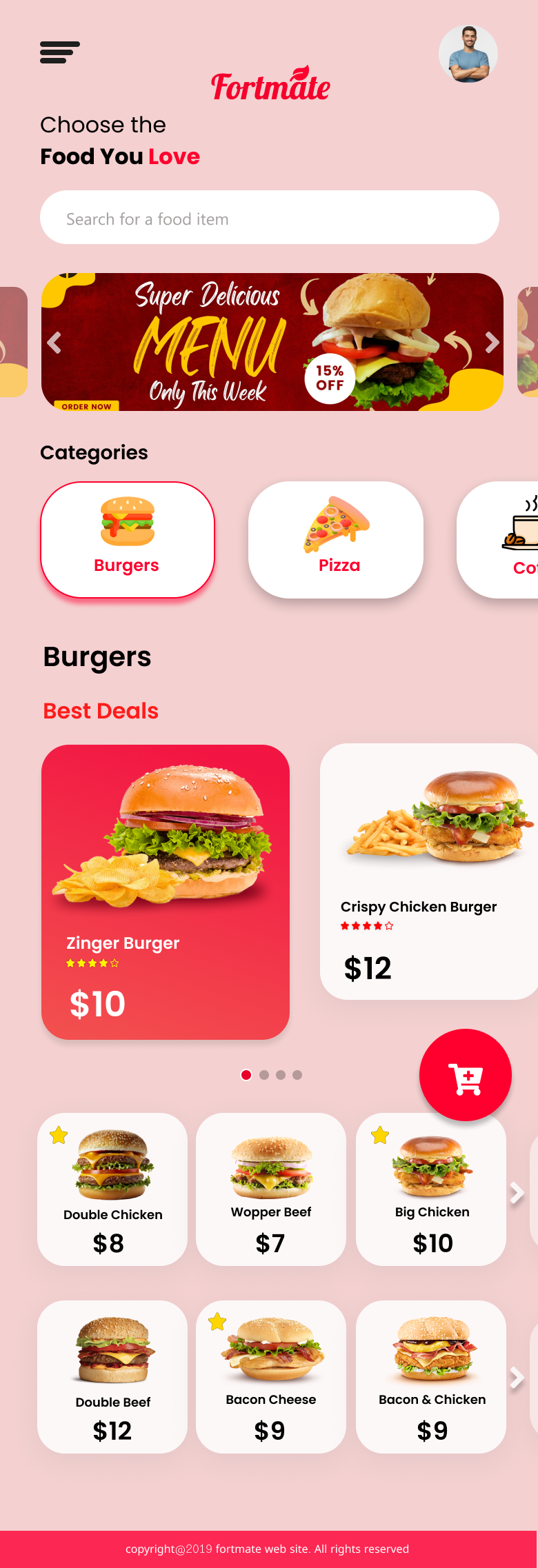Image resolution: width=538 pixels, height=1568 pixels.
Task: Open the user profile picture
Action: click(468, 54)
